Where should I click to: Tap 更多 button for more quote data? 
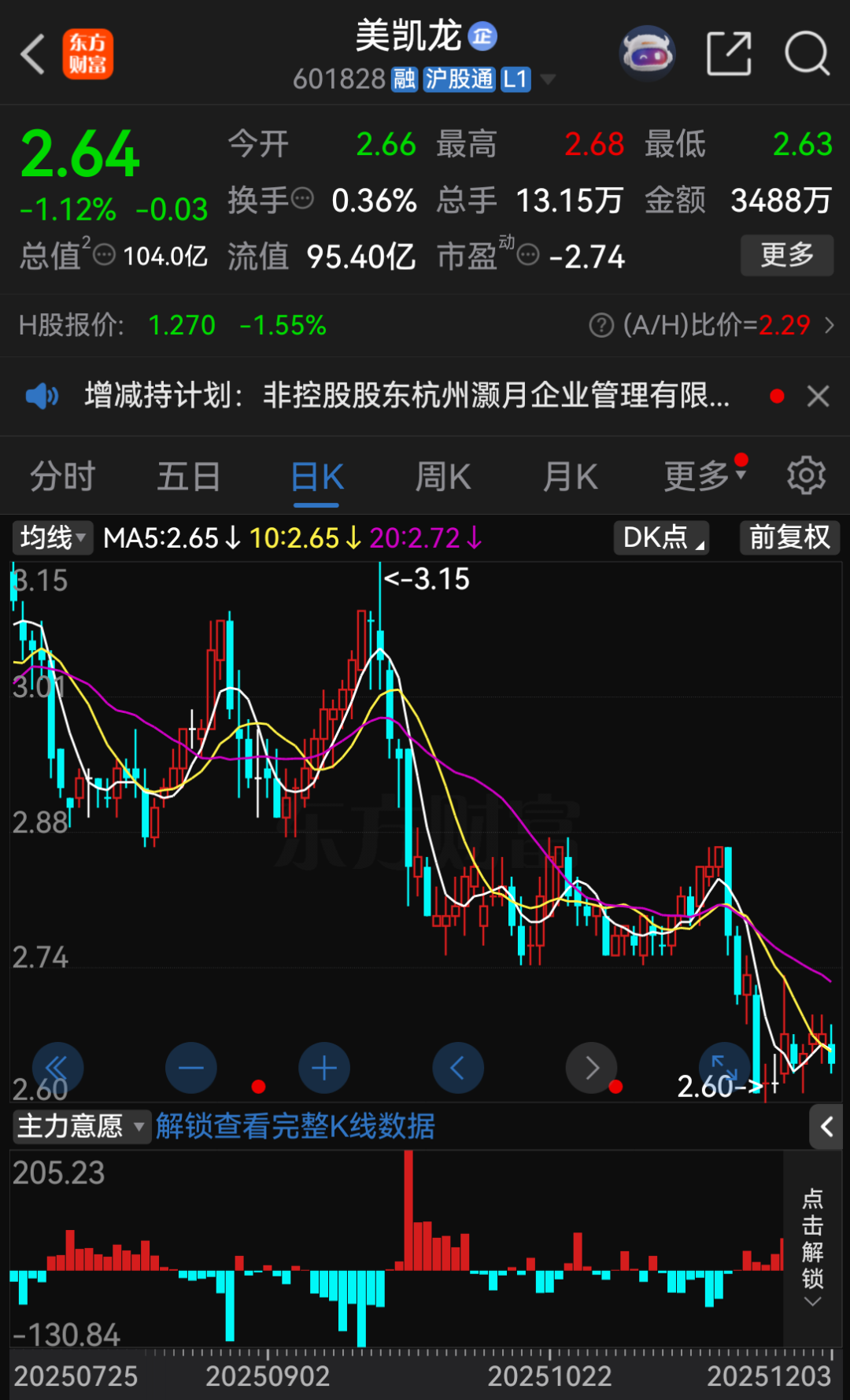pos(786,255)
